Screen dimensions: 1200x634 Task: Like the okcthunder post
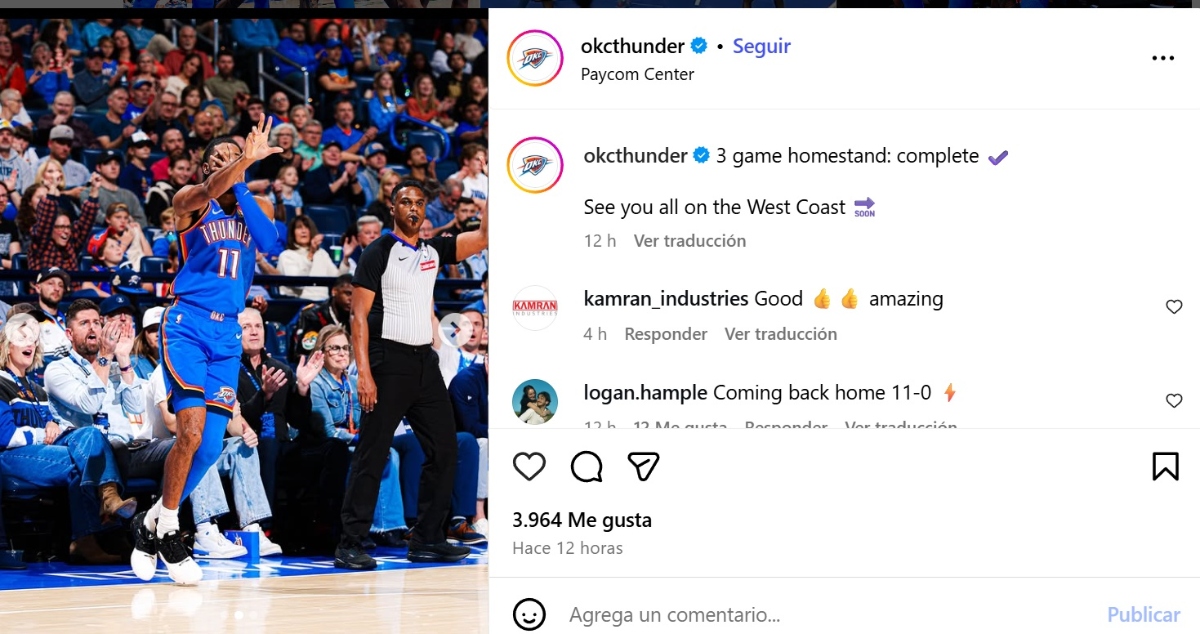[529, 466]
